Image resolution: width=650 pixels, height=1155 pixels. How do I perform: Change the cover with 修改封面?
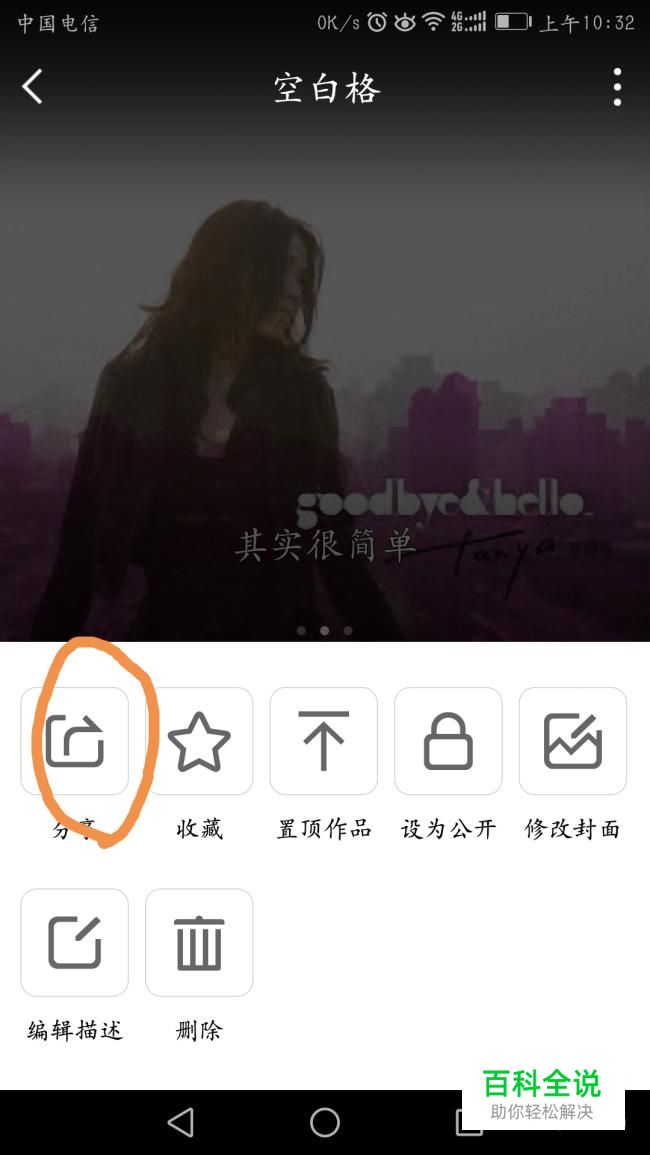(x=572, y=741)
